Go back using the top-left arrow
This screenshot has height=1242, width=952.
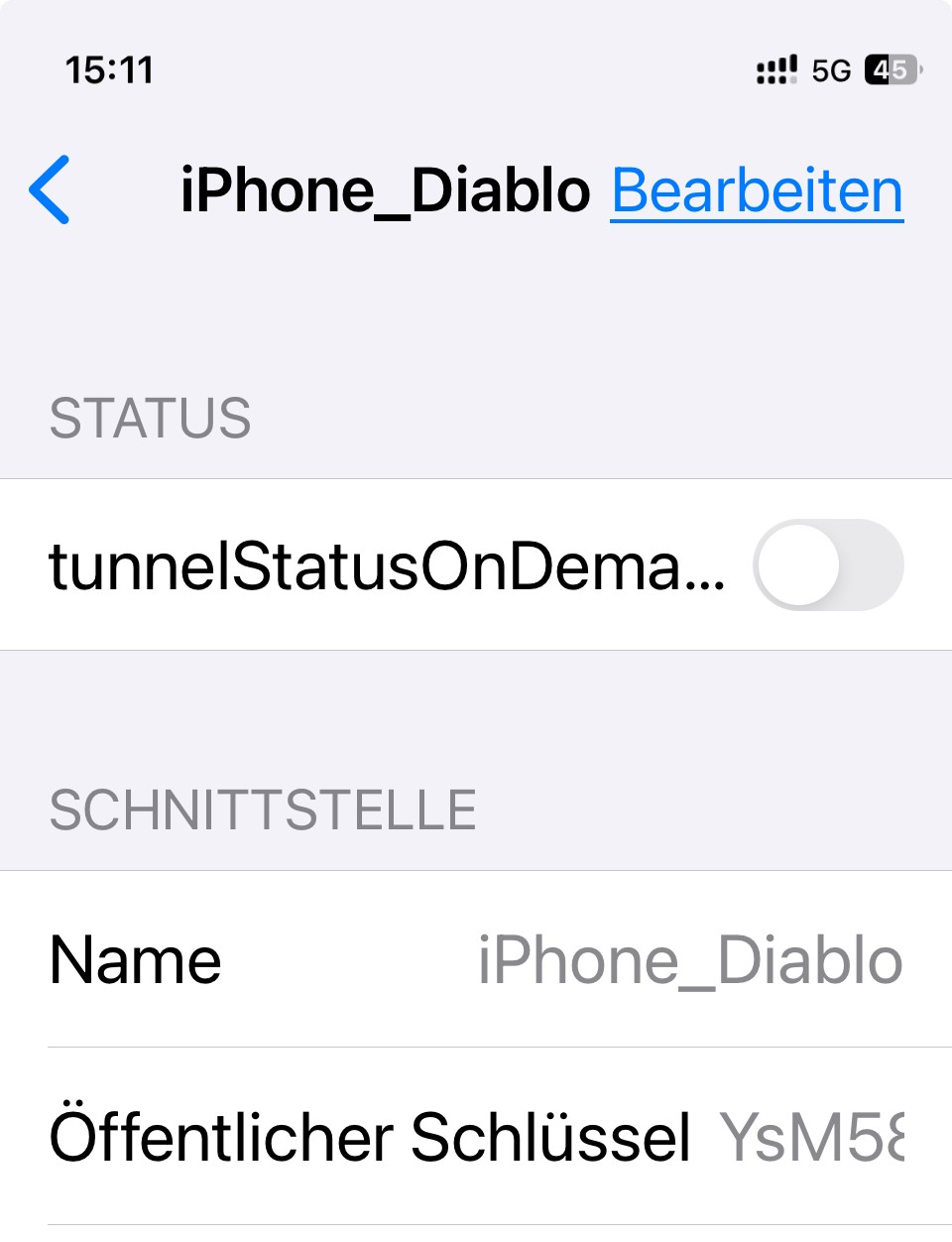click(51, 189)
